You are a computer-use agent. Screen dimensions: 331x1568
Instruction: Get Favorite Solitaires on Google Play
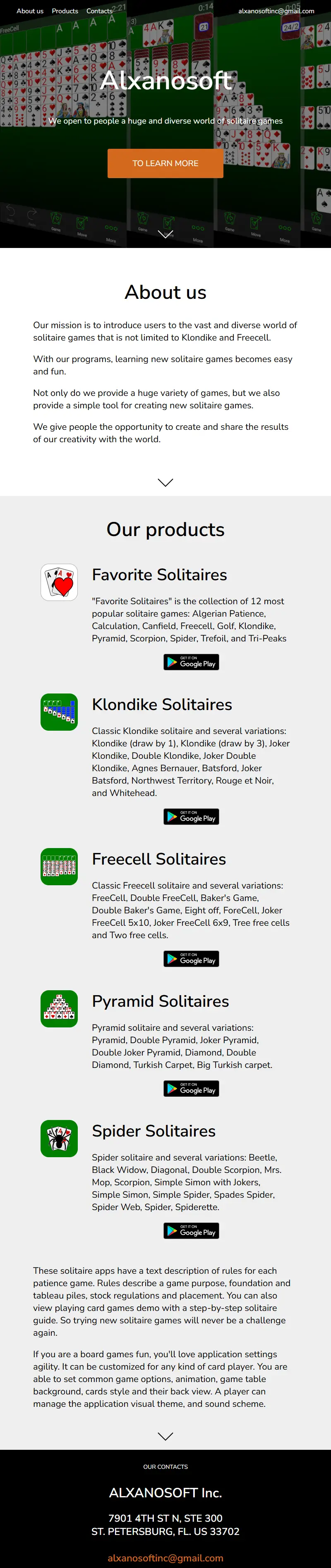pyautogui.click(x=191, y=662)
